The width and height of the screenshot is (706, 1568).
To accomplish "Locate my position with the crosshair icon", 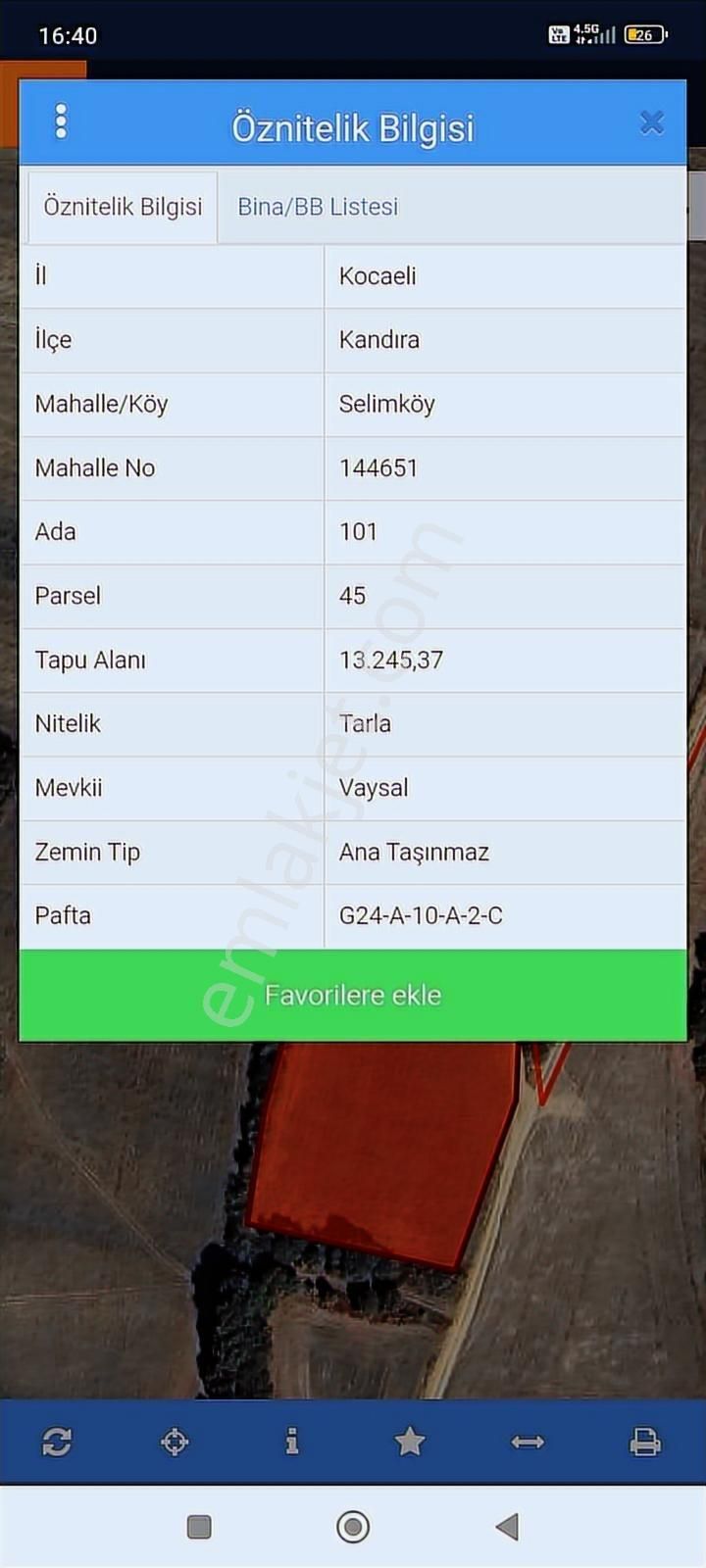I will pos(175,1442).
